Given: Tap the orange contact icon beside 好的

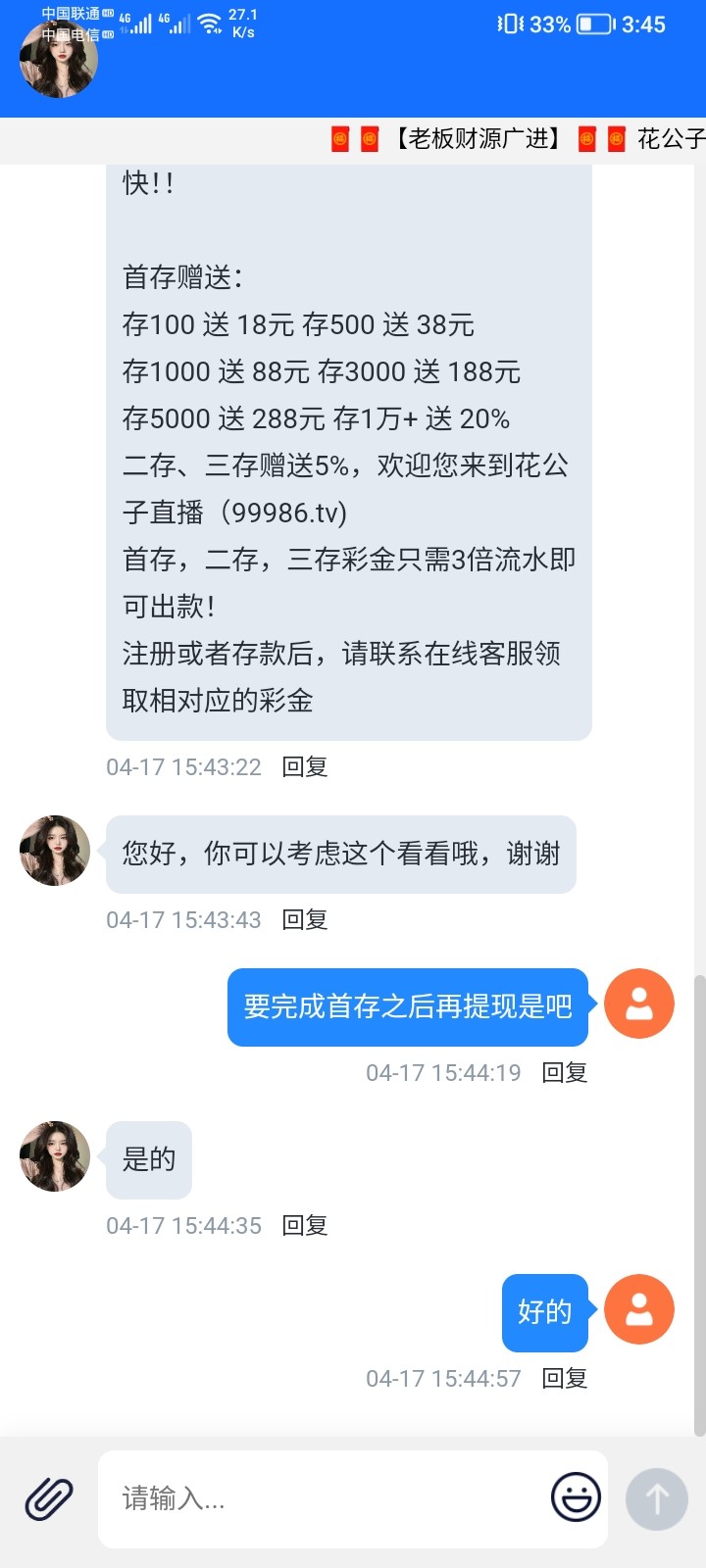Looking at the screenshot, I should [638, 1309].
